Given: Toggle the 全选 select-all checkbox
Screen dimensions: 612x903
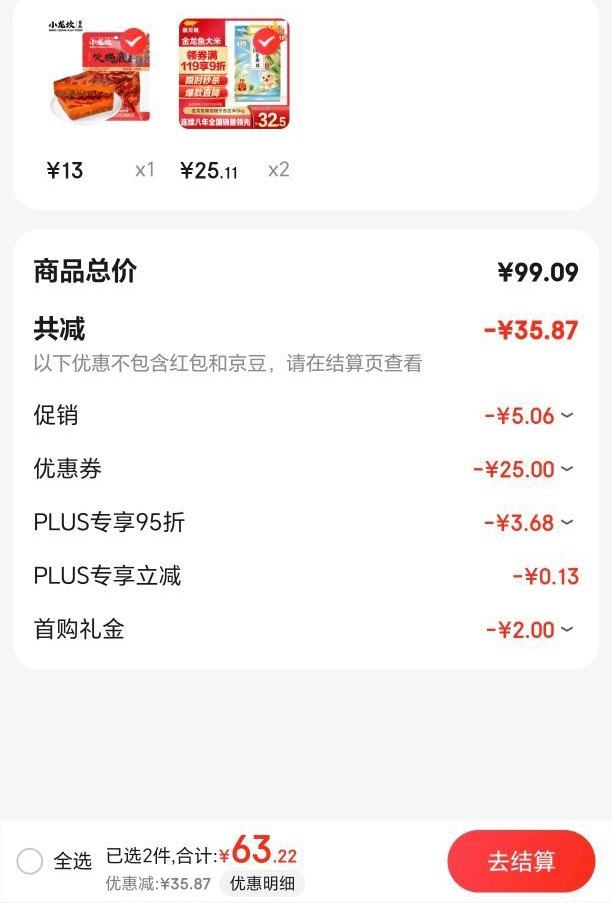Looking at the screenshot, I should point(30,861).
